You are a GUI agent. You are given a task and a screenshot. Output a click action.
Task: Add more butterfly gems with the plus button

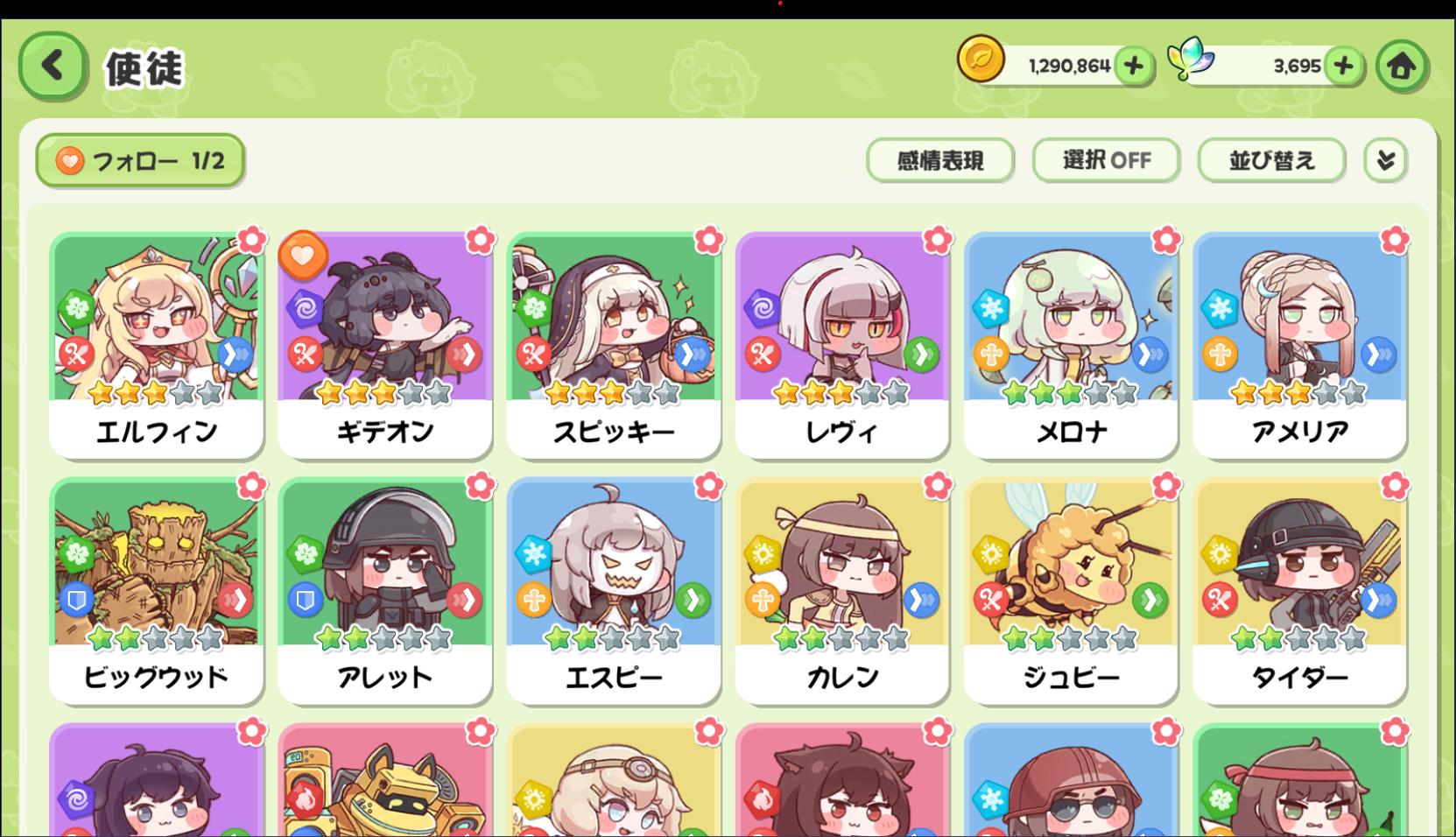[1343, 66]
